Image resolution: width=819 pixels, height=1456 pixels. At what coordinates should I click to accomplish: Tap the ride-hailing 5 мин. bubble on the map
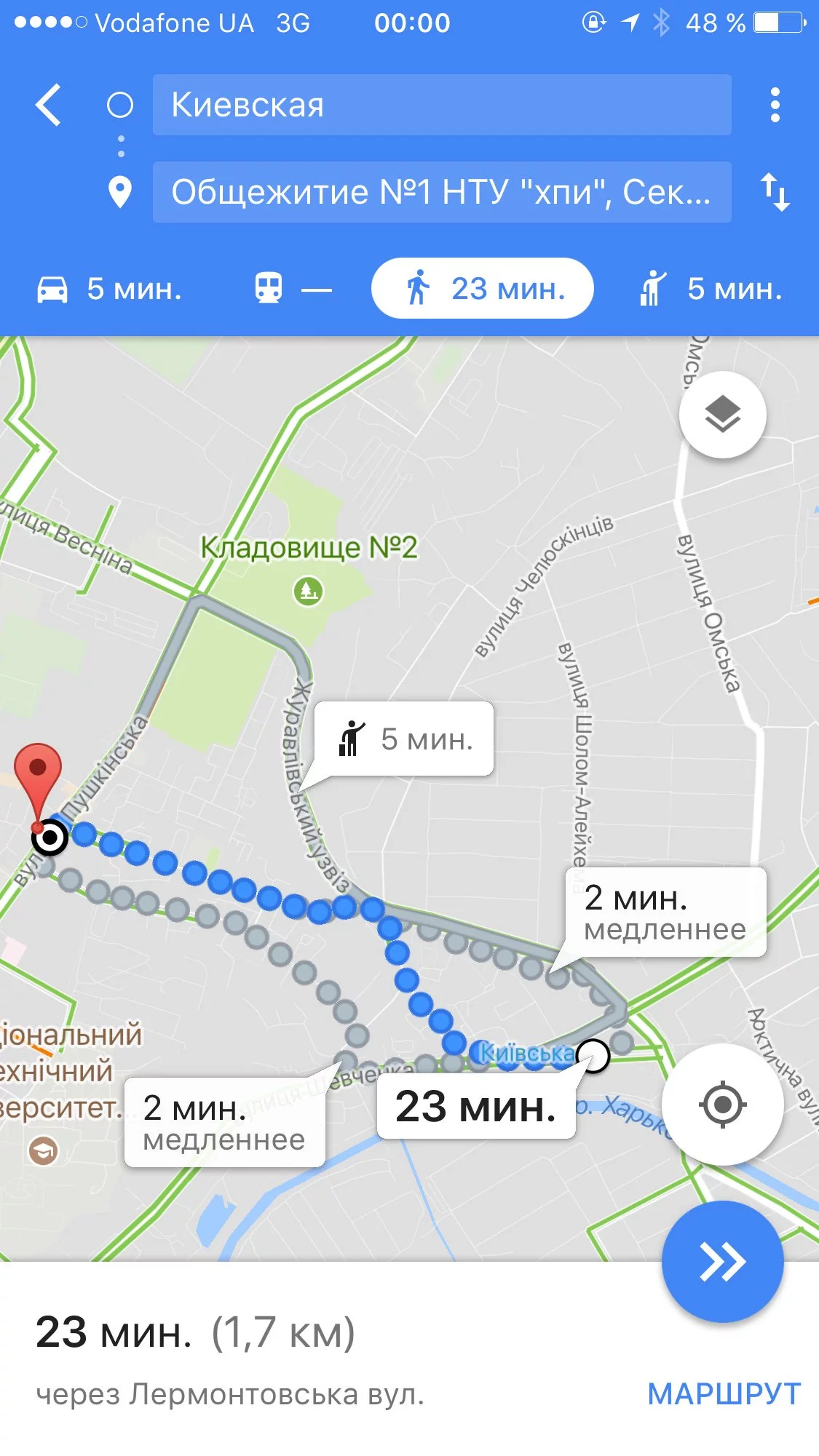coord(405,739)
